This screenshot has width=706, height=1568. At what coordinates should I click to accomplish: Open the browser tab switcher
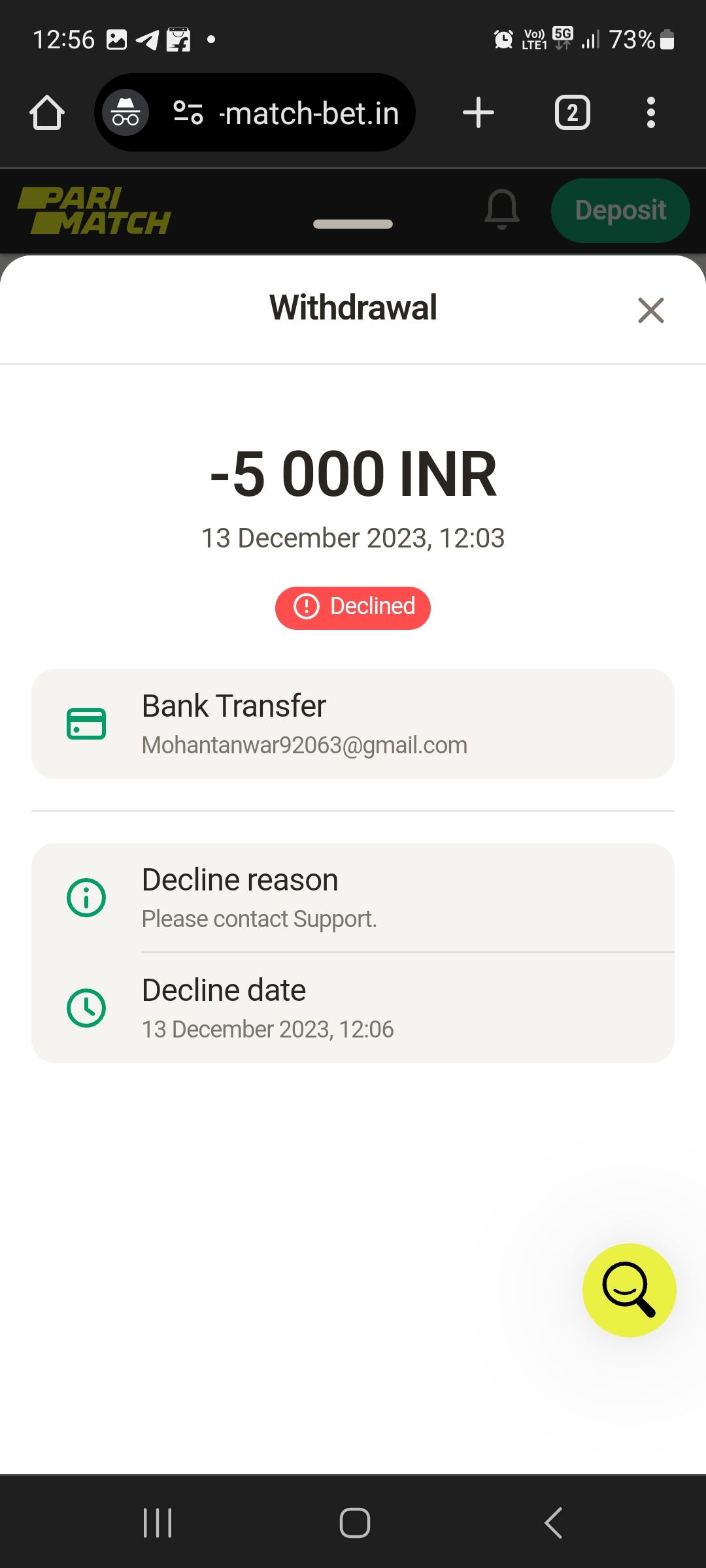[573, 112]
